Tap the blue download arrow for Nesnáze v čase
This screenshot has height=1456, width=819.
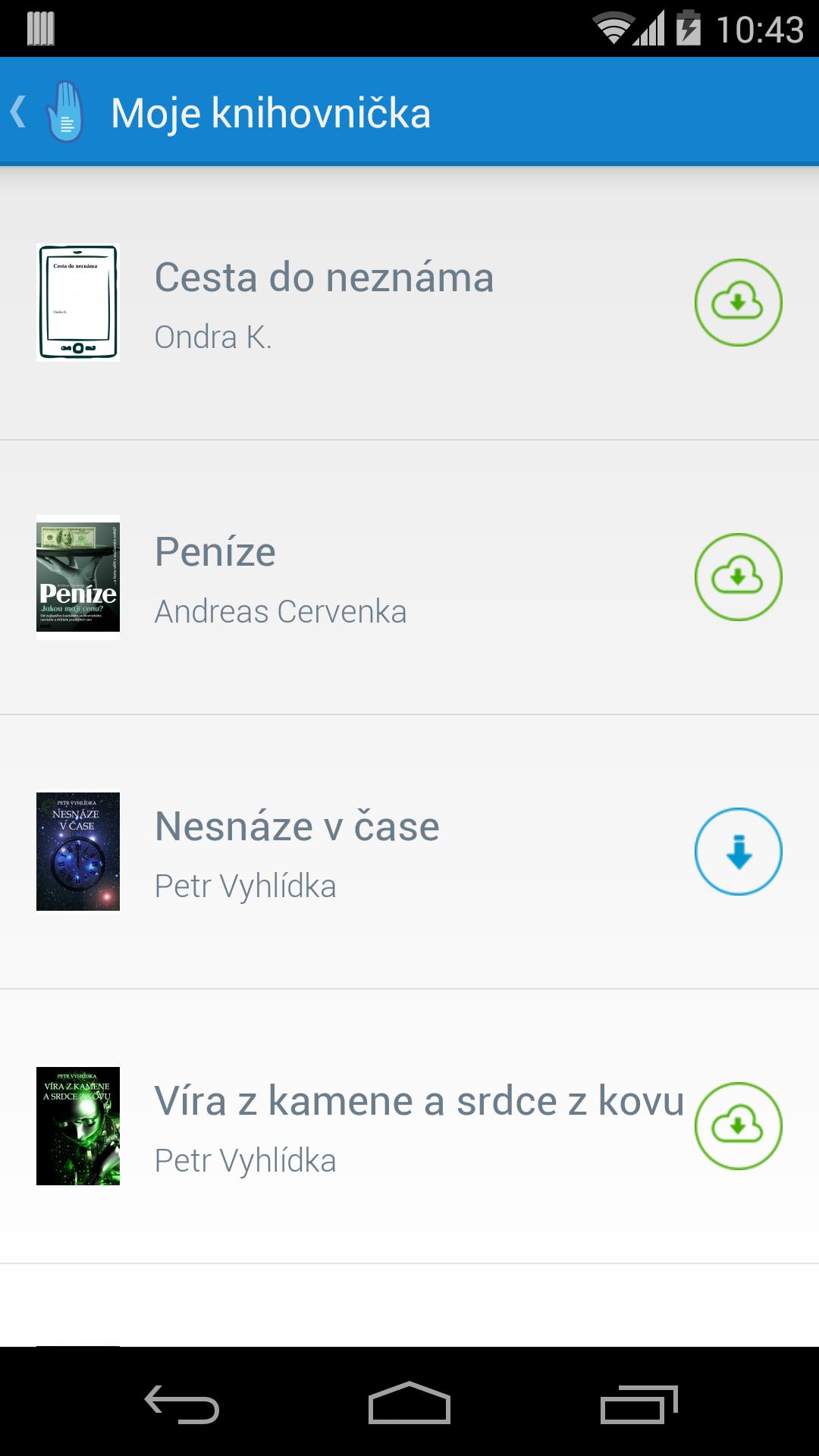[738, 852]
